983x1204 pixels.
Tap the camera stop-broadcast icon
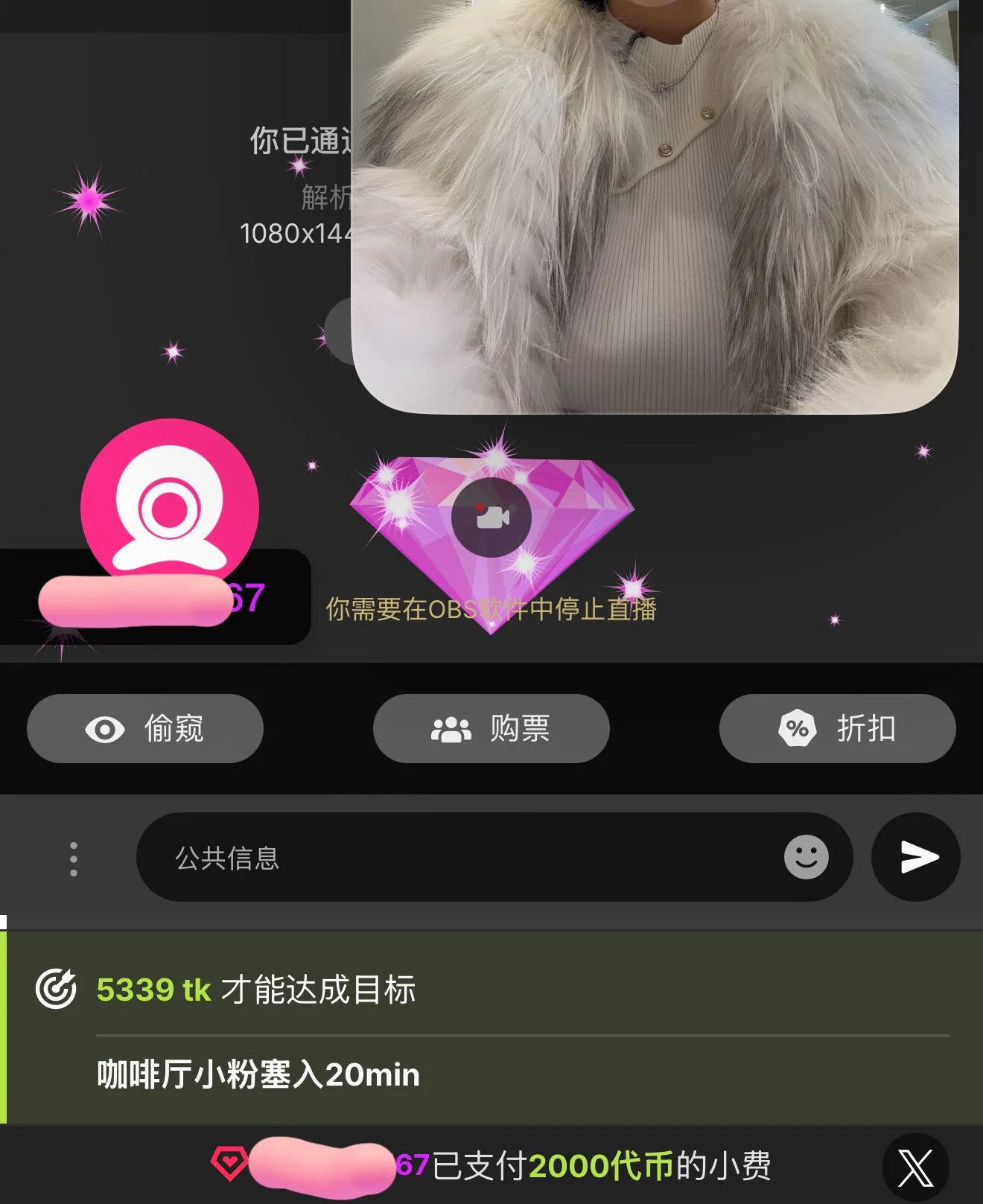[492, 517]
